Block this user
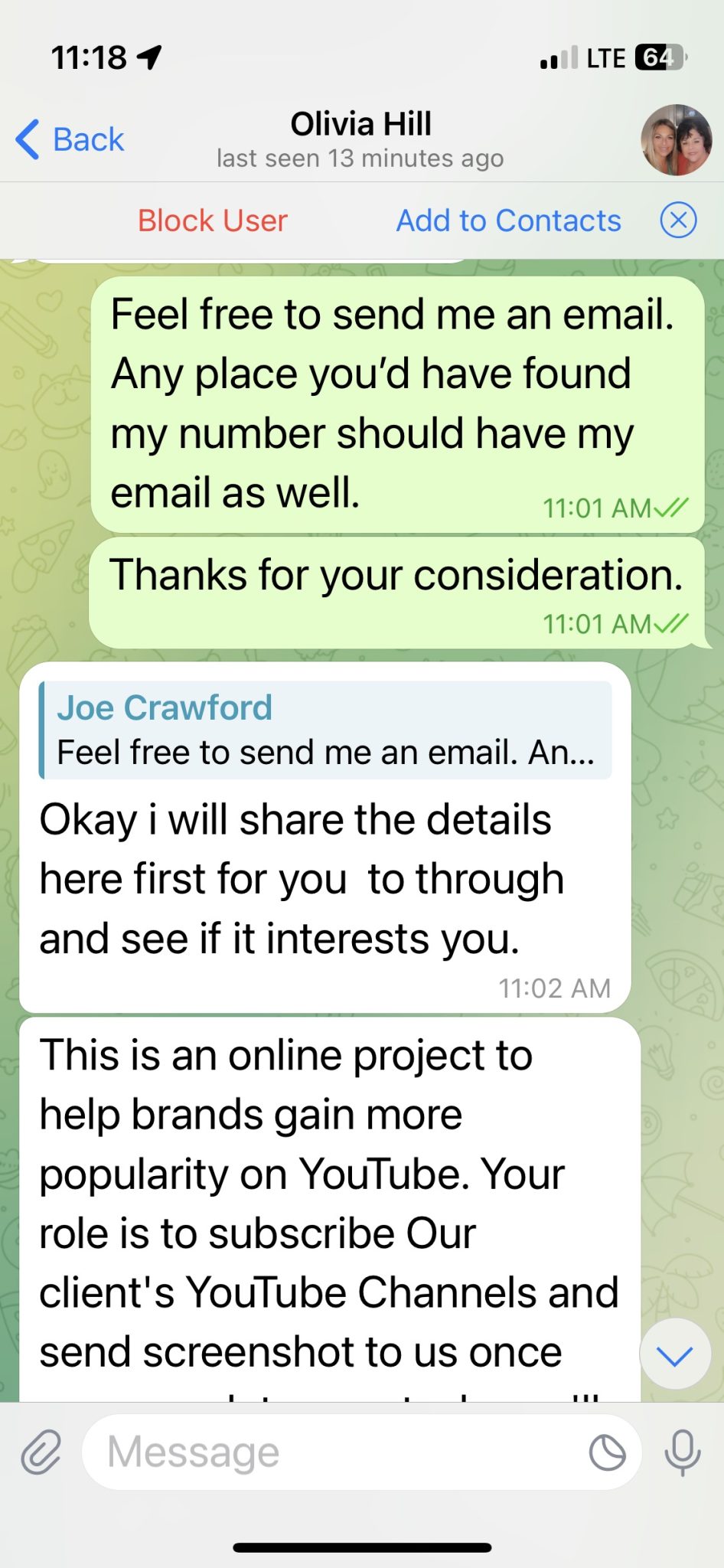Viewport: 724px width, 1568px height. 212,221
